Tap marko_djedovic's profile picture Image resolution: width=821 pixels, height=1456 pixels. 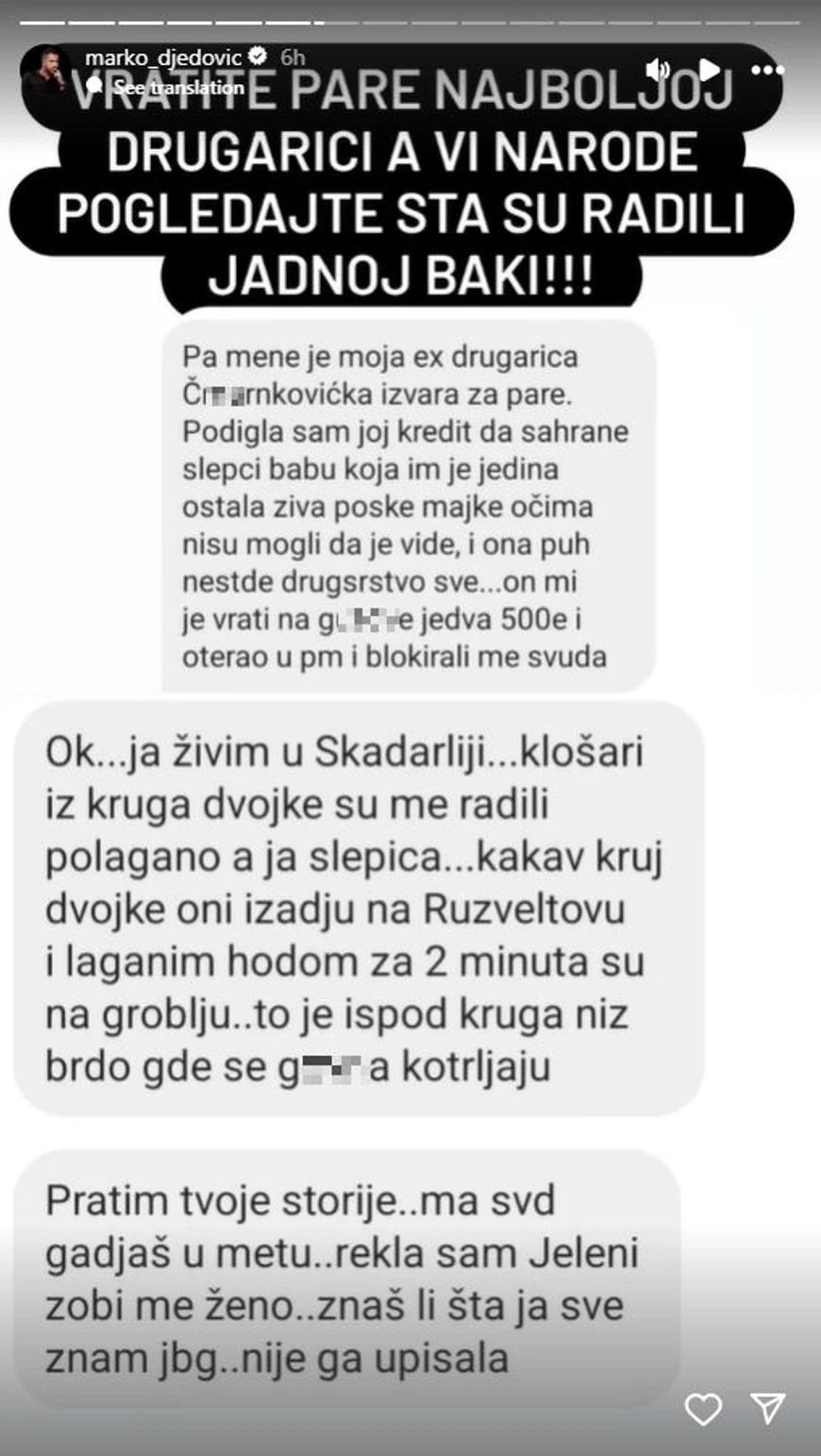44,73
